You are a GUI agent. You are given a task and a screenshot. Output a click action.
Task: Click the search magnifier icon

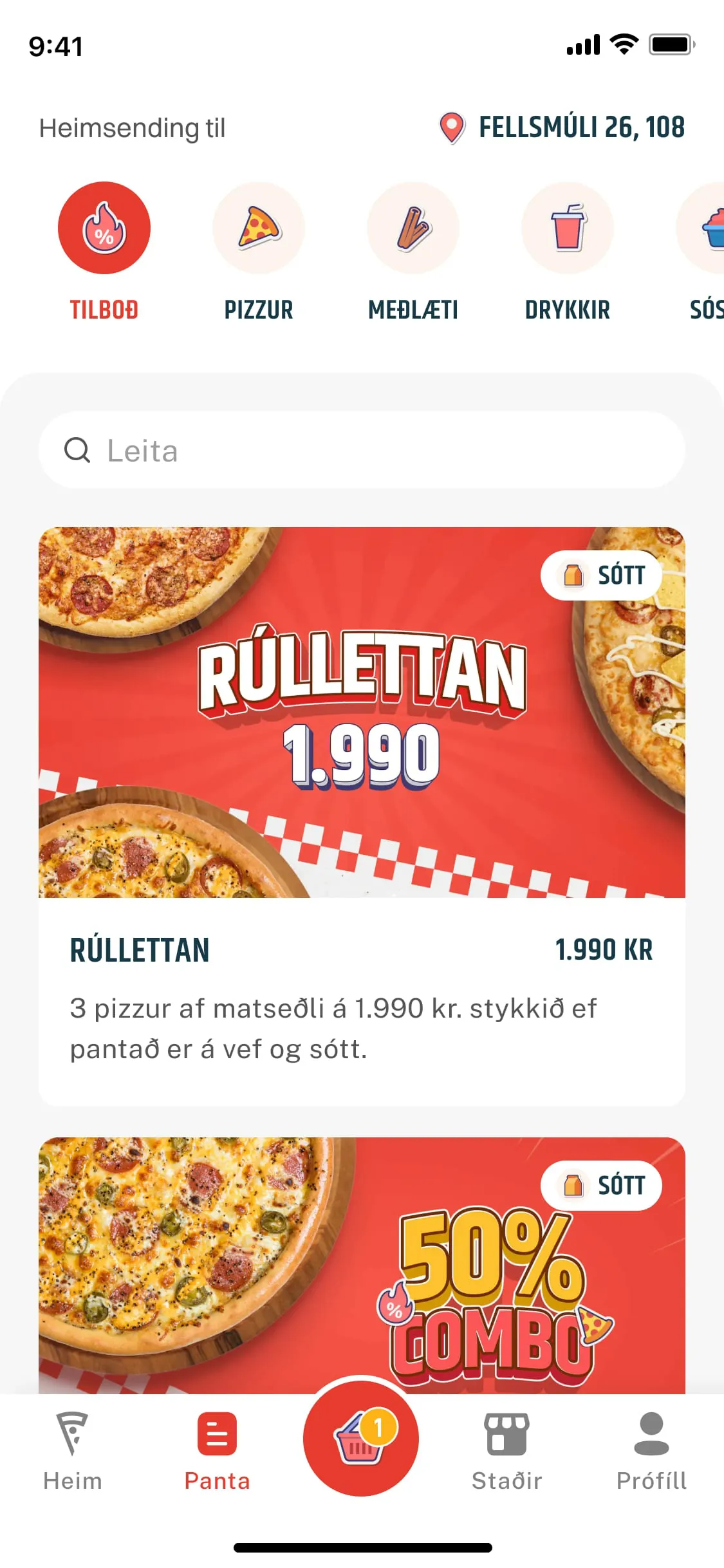[77, 451]
